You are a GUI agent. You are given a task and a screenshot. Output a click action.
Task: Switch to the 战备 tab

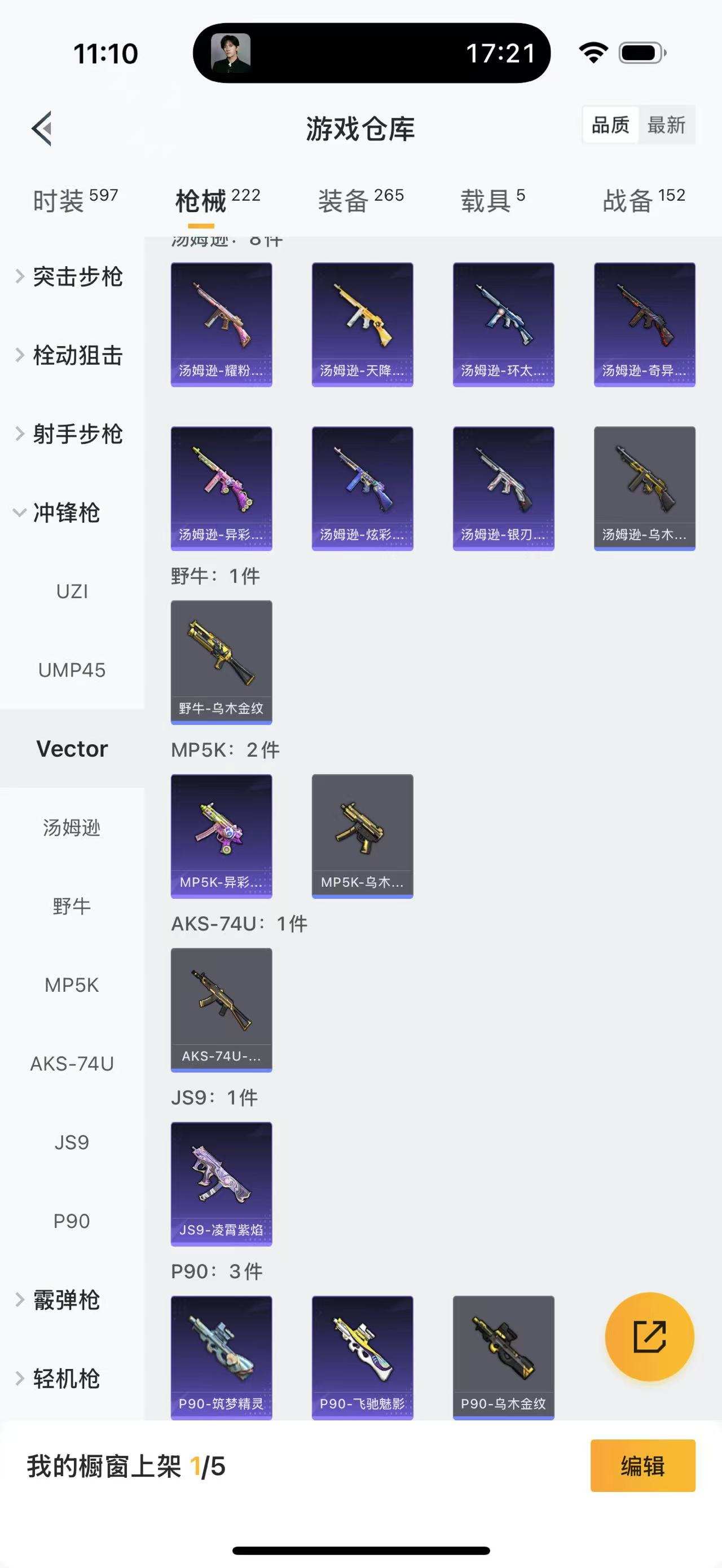644,200
